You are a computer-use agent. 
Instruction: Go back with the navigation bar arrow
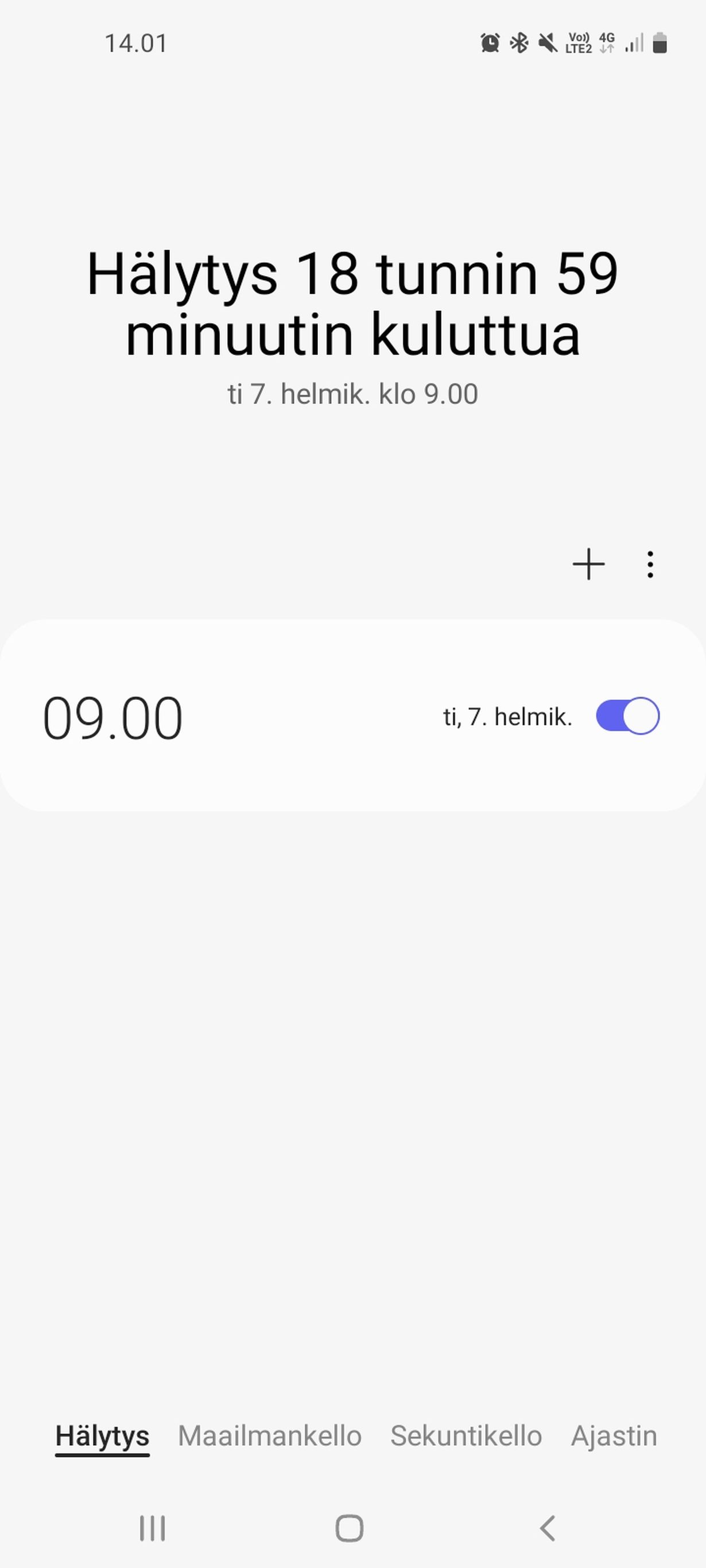tap(548, 1528)
